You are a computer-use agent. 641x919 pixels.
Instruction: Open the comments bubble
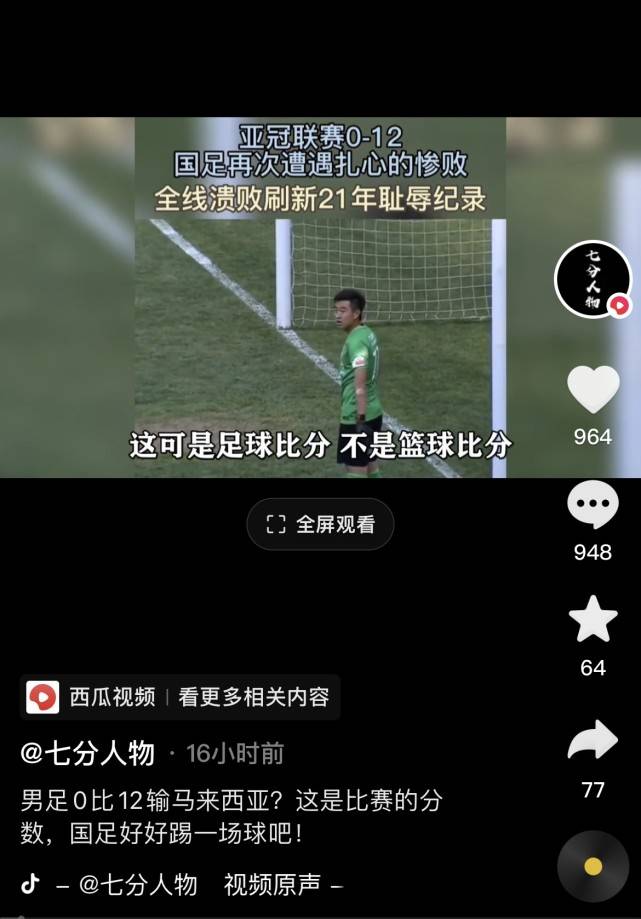[593, 505]
